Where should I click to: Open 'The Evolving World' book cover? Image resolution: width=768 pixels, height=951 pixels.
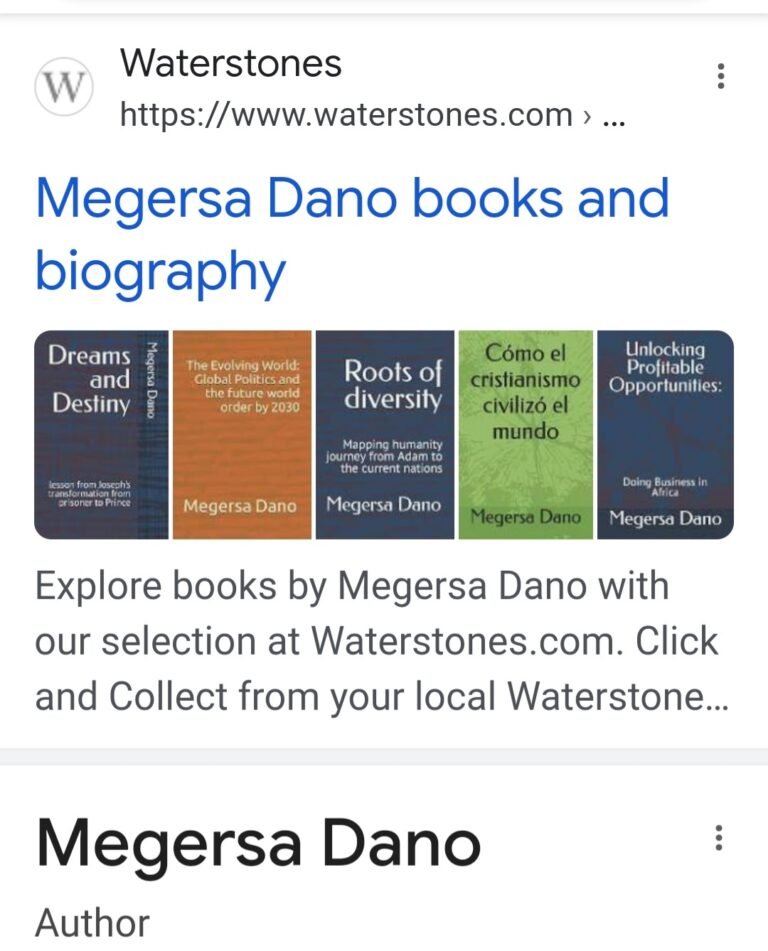242,435
